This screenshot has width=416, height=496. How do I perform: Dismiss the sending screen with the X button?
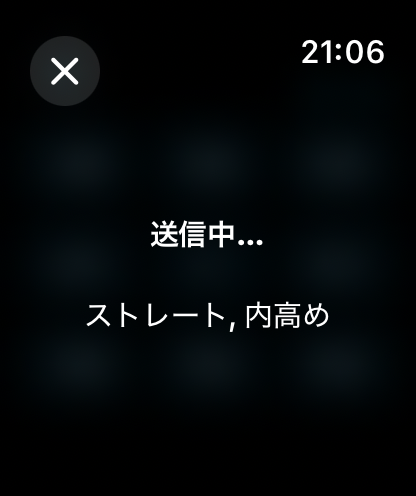65,71
